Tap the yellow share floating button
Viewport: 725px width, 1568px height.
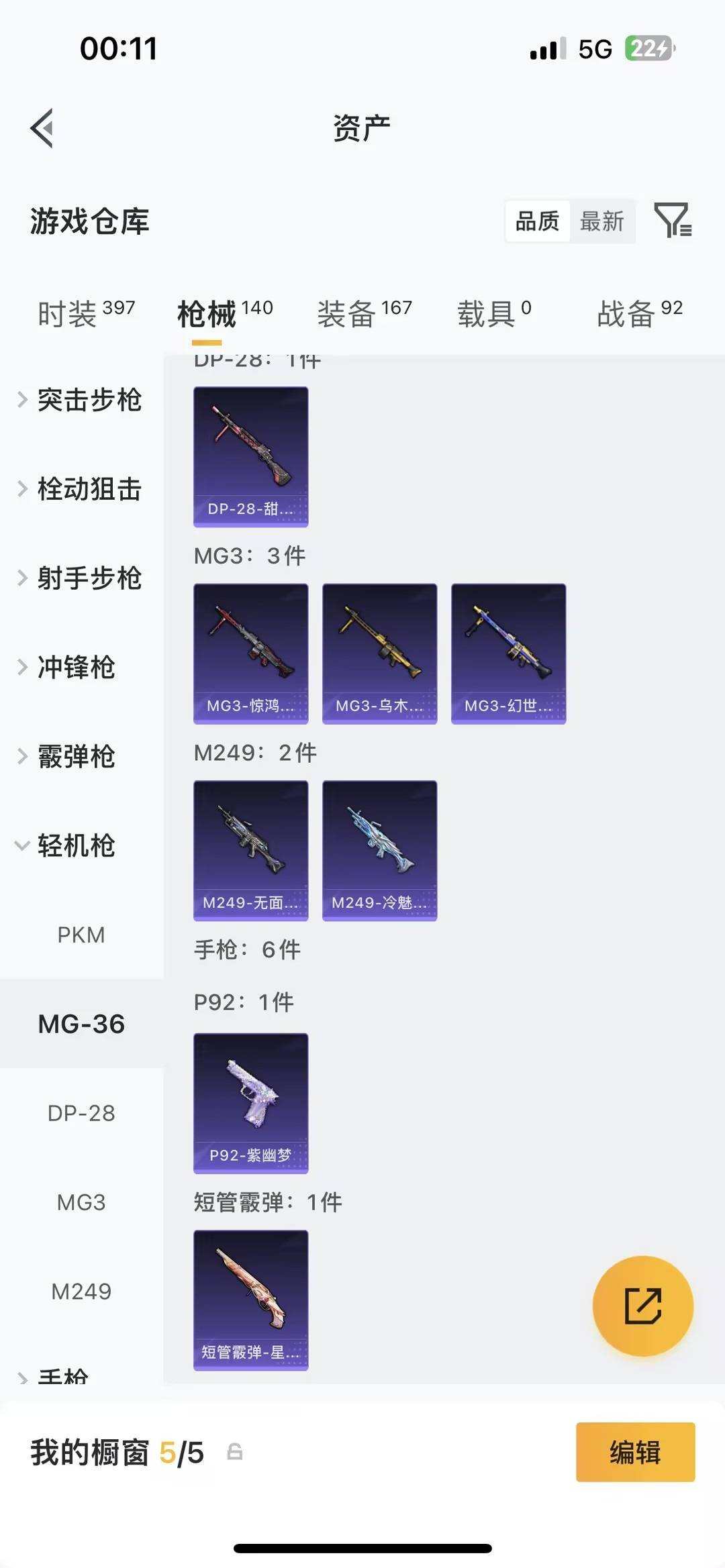(x=643, y=1304)
